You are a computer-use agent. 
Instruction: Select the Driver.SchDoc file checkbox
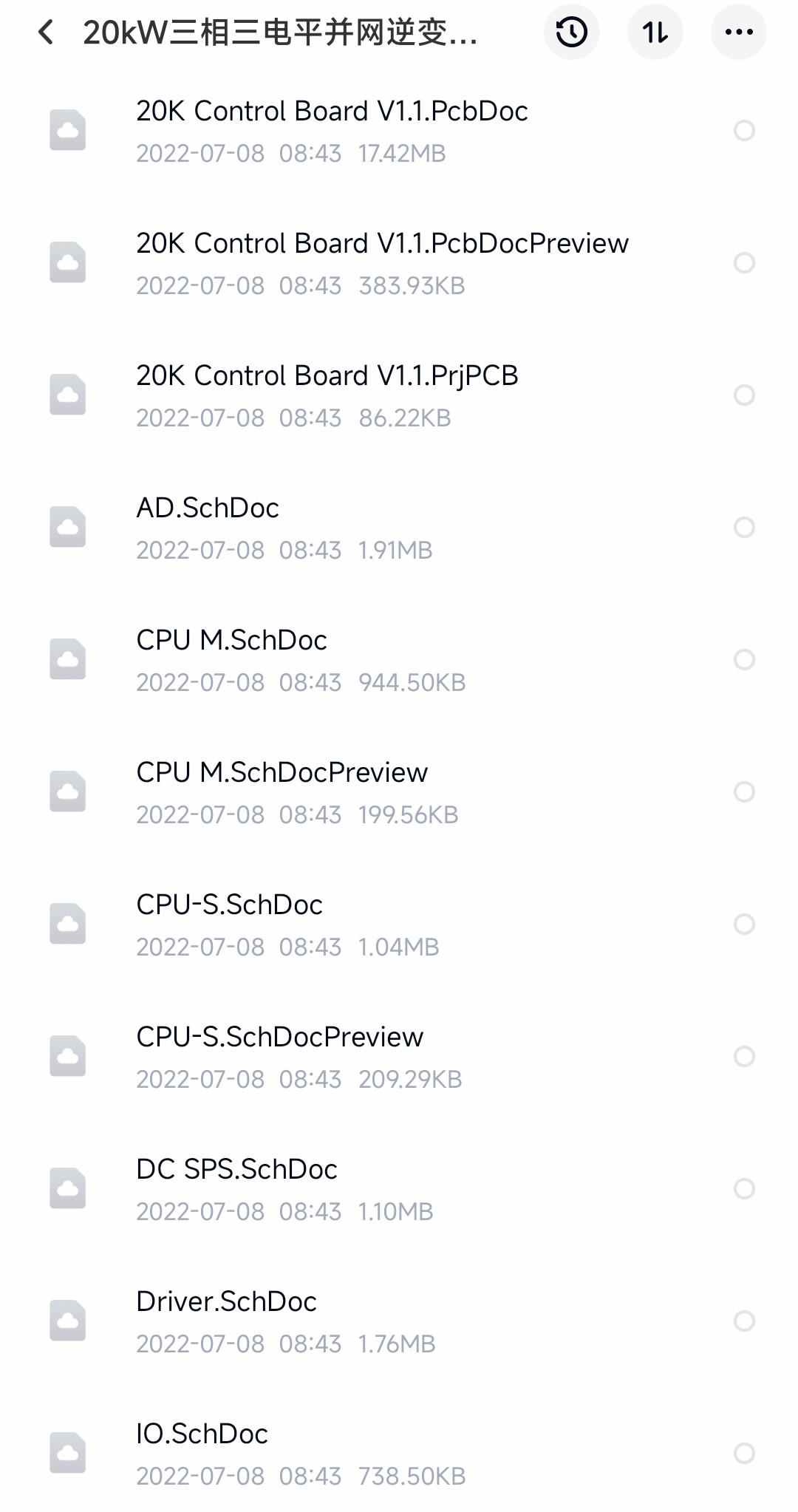pos(744,1321)
